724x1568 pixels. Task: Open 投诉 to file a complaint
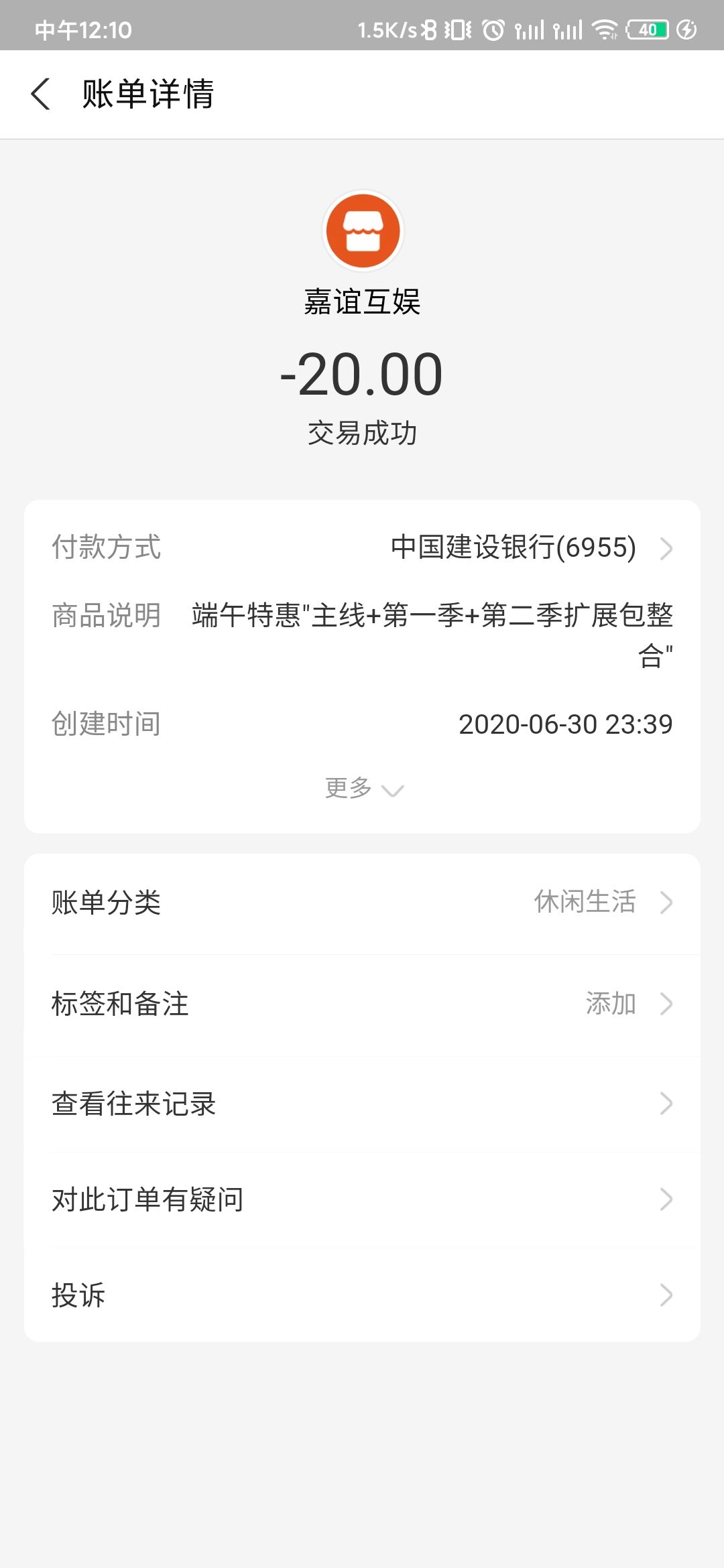362,1295
